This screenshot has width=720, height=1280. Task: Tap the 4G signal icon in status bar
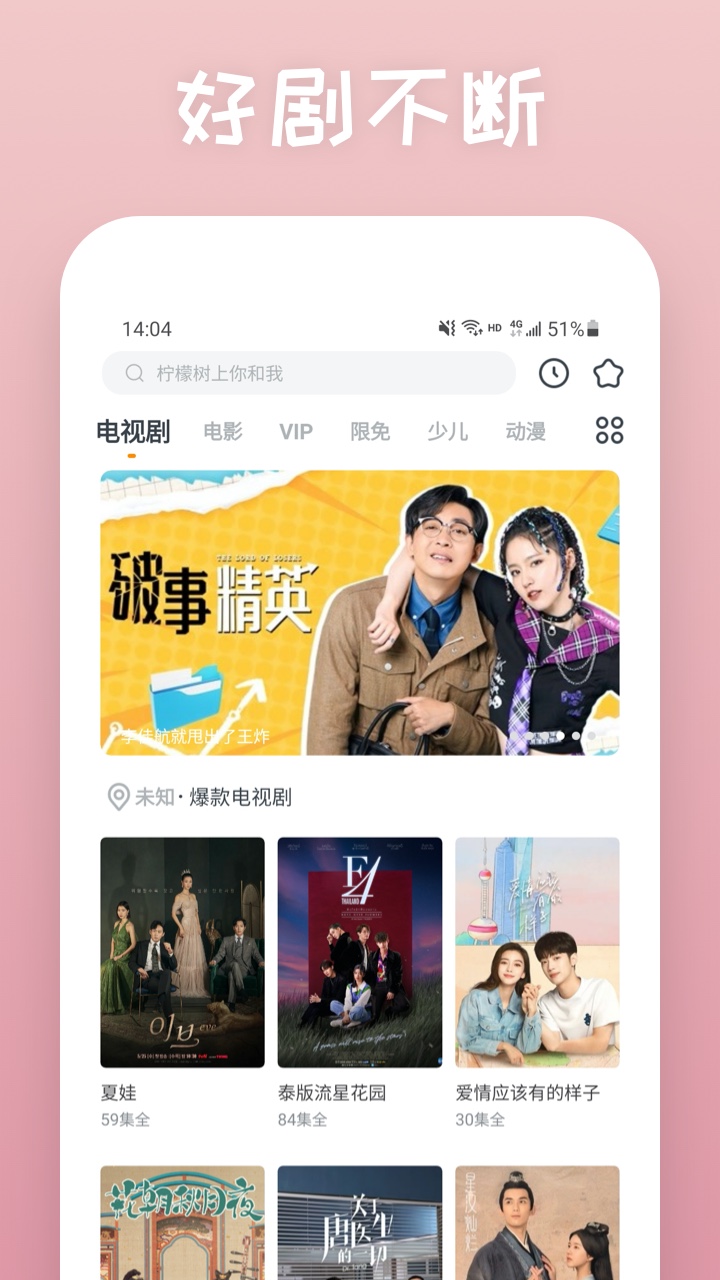pos(517,325)
